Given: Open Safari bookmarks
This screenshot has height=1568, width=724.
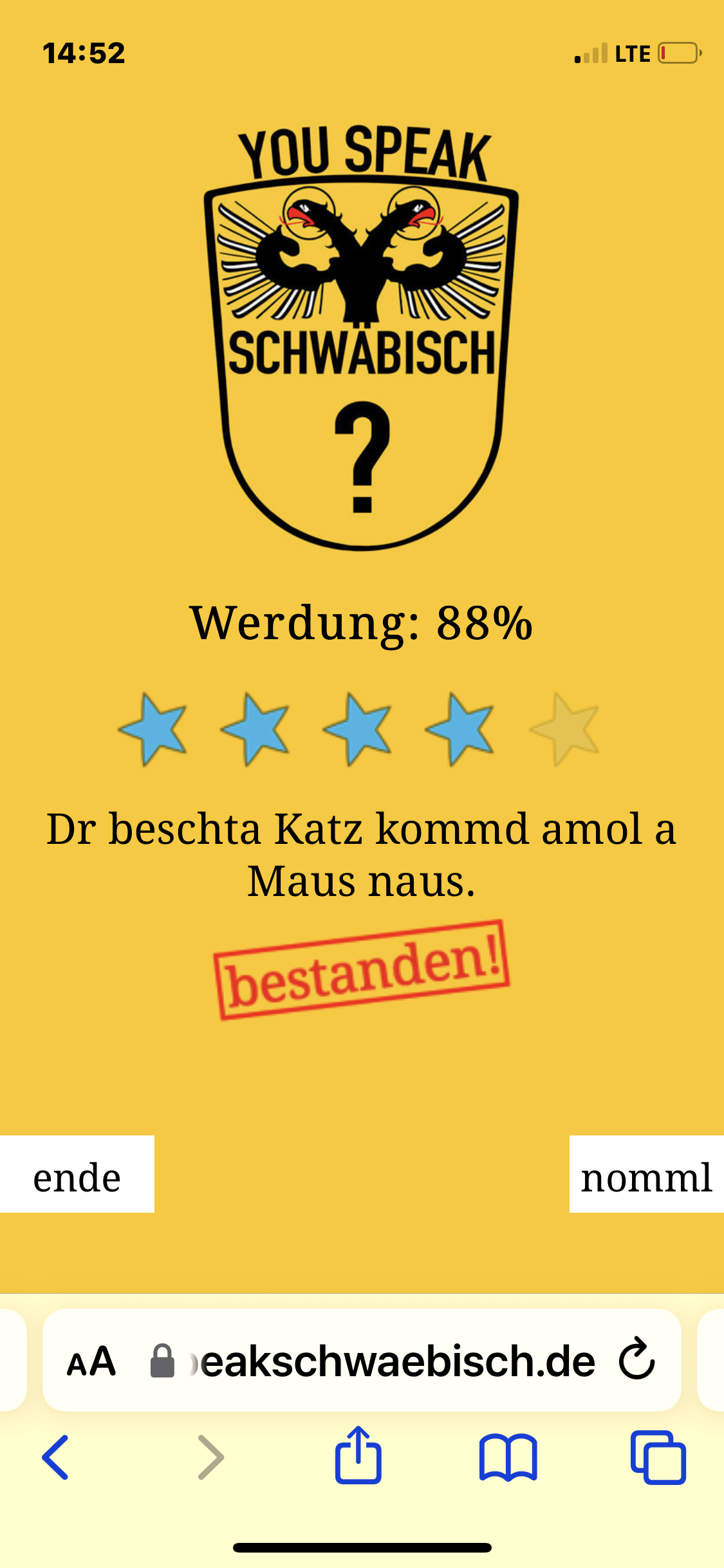Looking at the screenshot, I should (x=508, y=1458).
